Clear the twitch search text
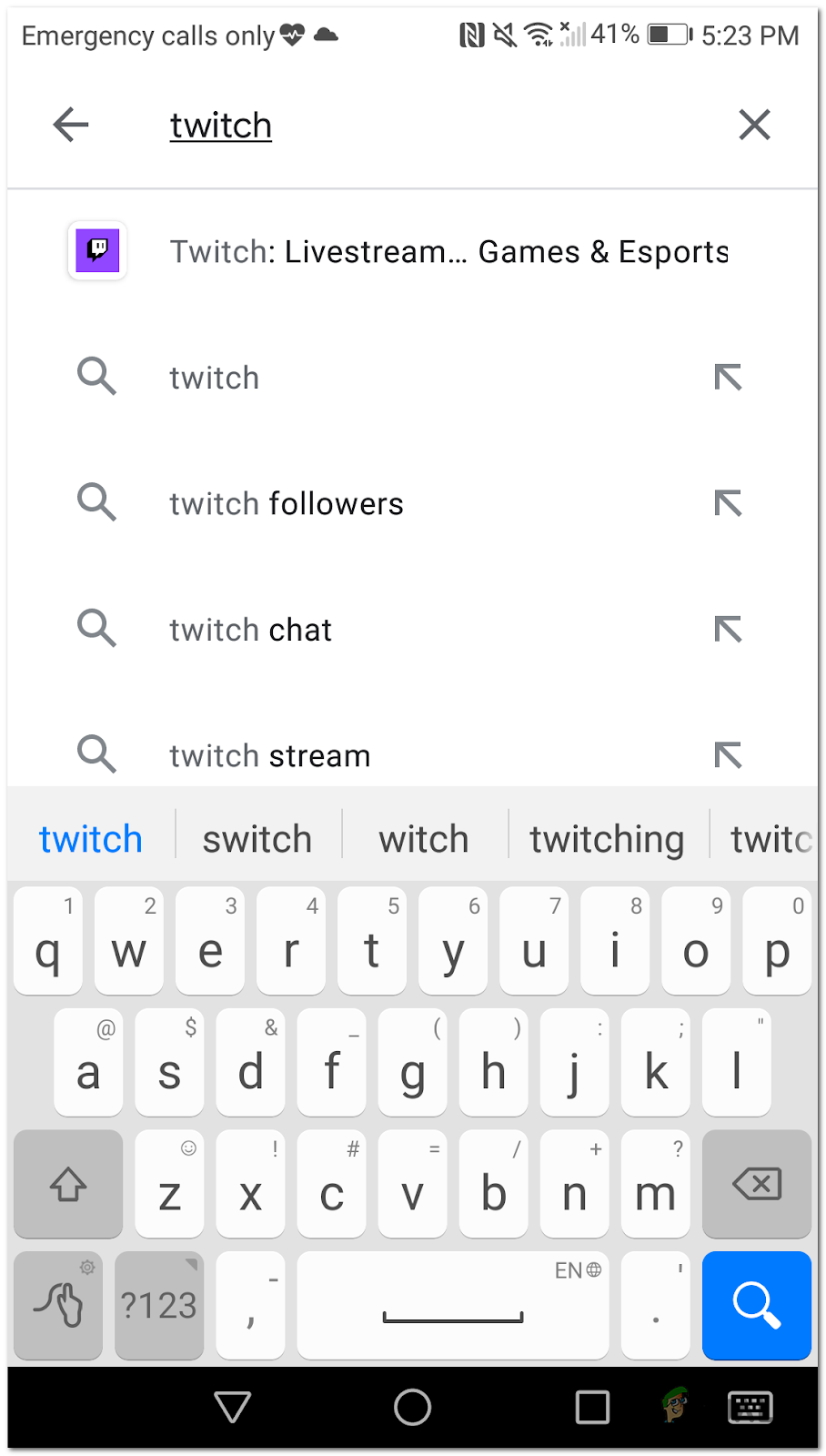Screen dimensions: 826x1456 click(x=754, y=125)
